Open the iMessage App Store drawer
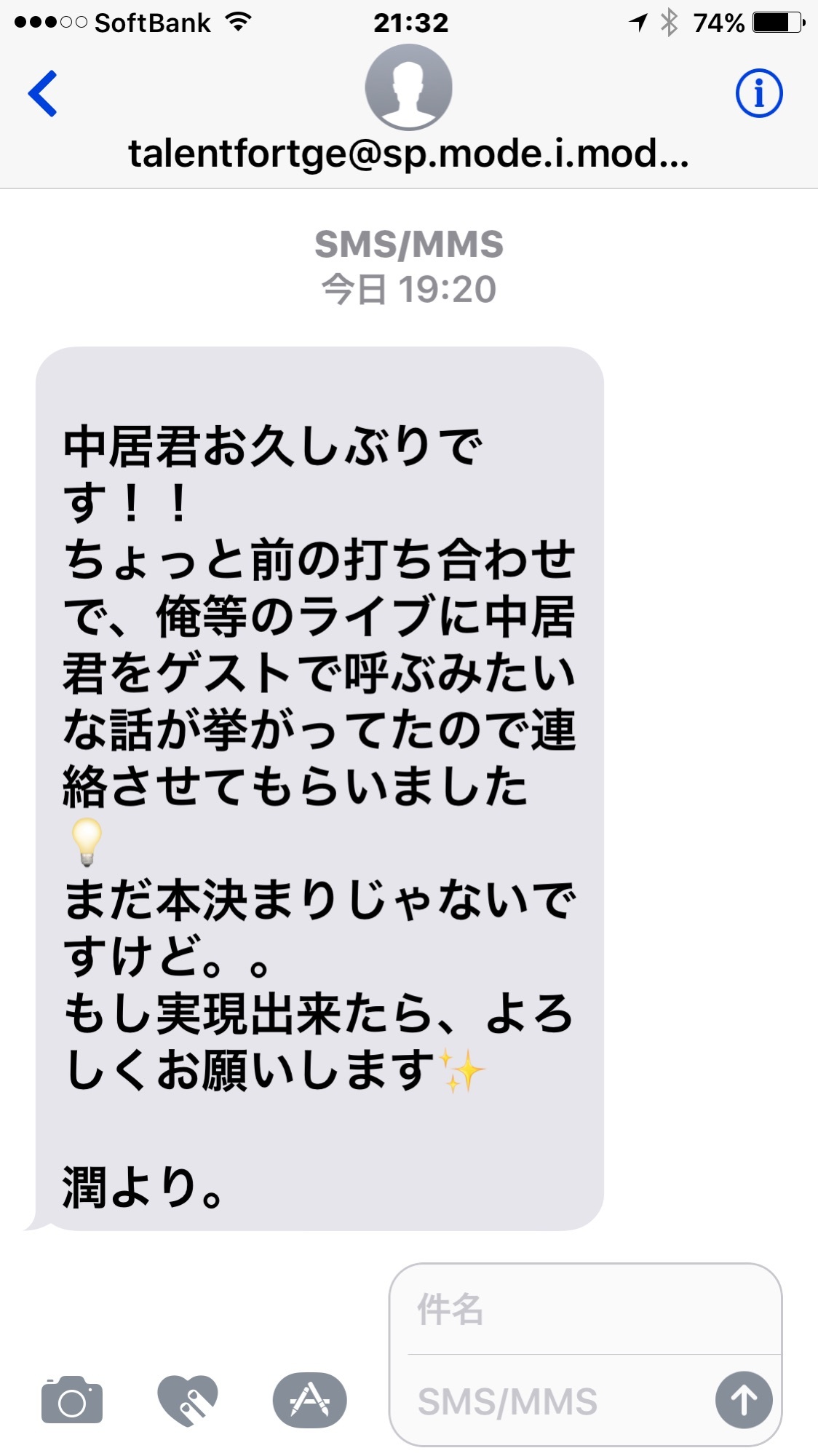The width and height of the screenshot is (818, 1456). (309, 1399)
